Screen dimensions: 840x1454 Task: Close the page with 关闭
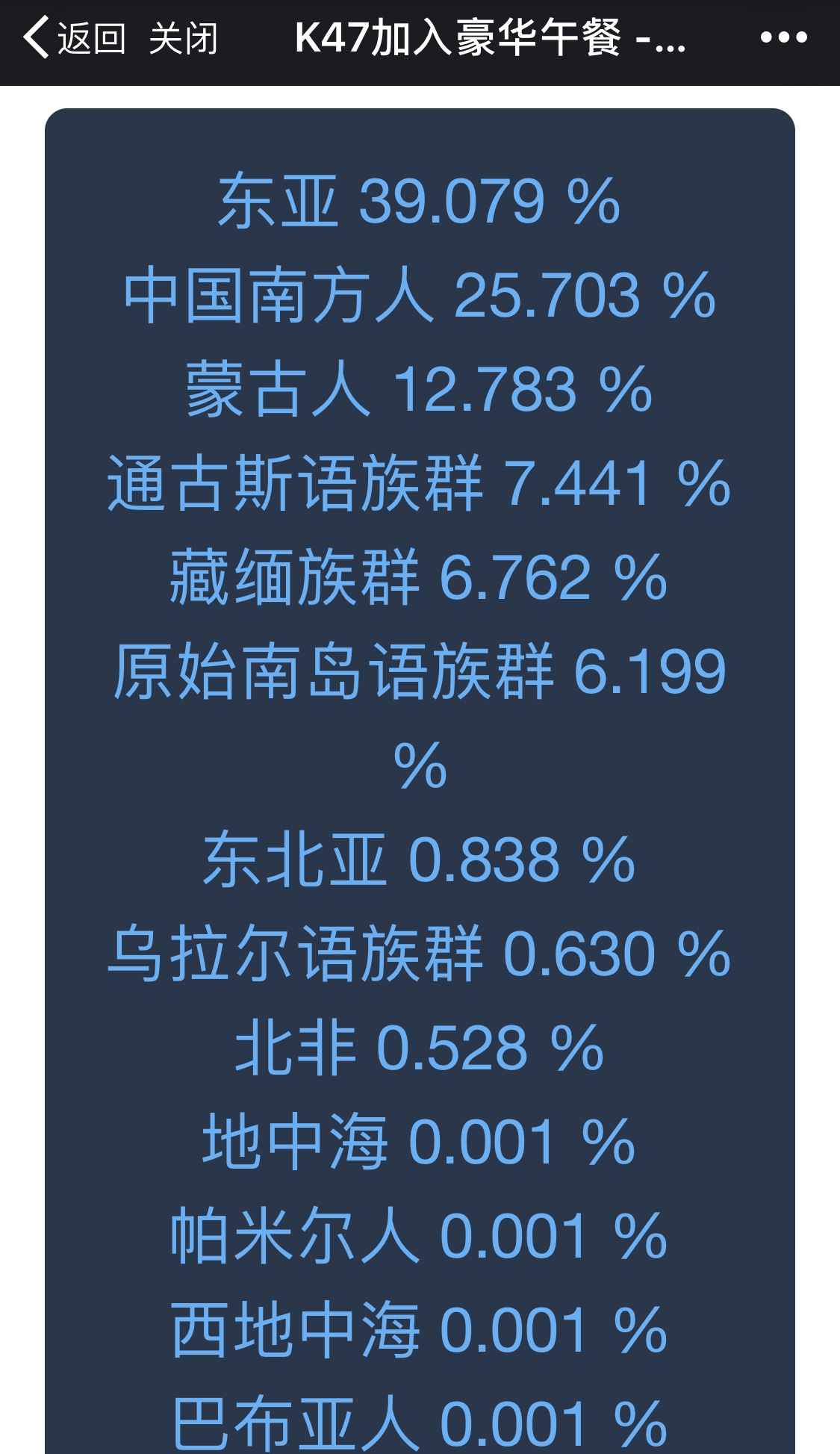click(x=183, y=38)
